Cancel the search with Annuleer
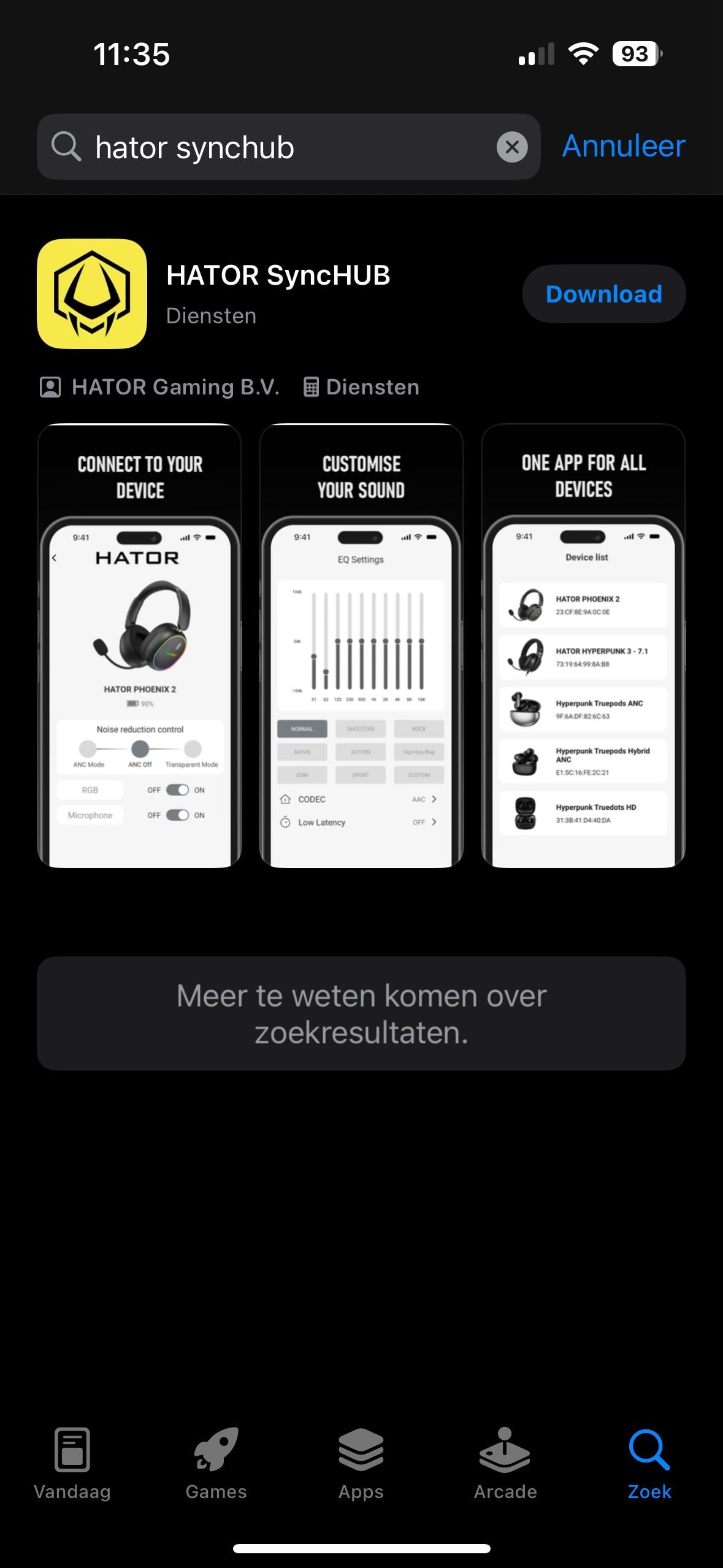Screen dimensions: 723x1568 pyautogui.click(x=624, y=147)
